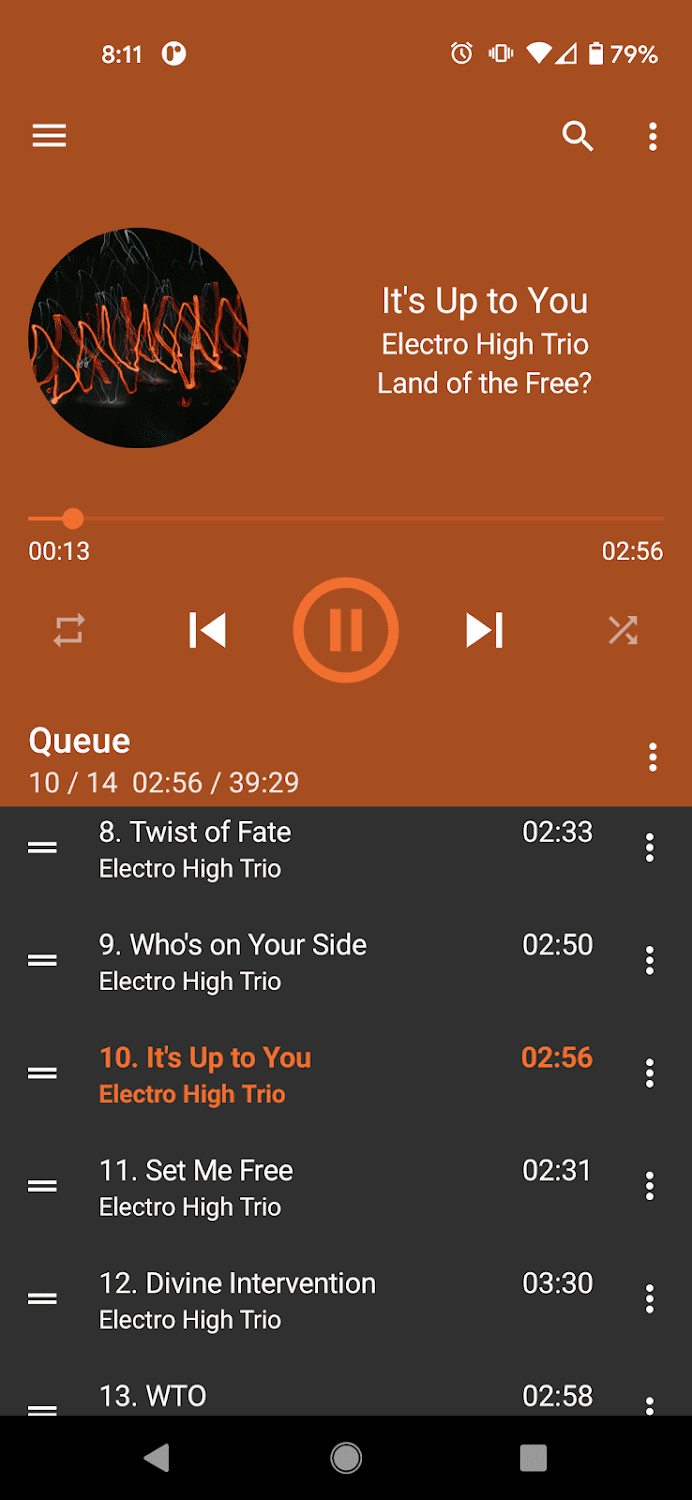Screen dimensions: 692x1500
Task: Toggle repeat mode
Action: pos(69,630)
